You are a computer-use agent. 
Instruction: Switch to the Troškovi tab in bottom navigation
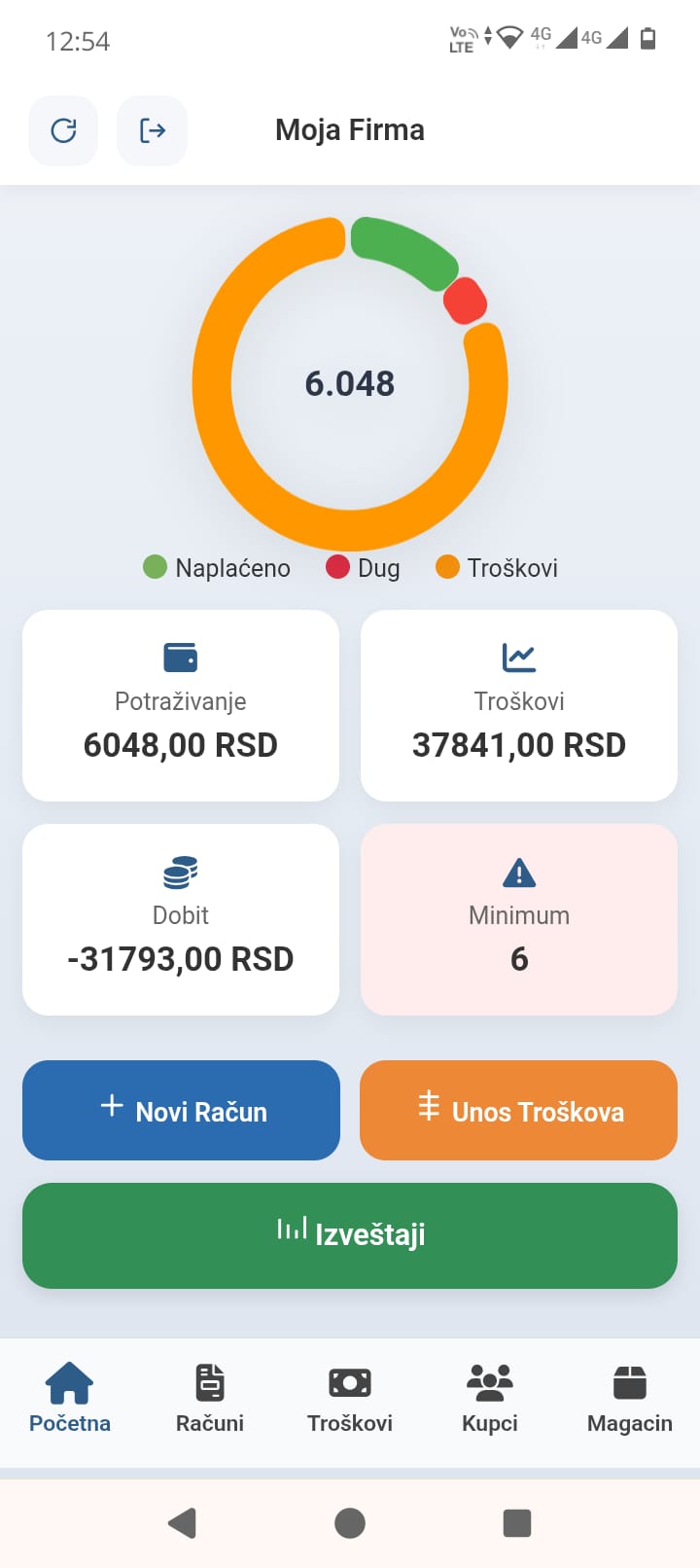[x=350, y=1399]
